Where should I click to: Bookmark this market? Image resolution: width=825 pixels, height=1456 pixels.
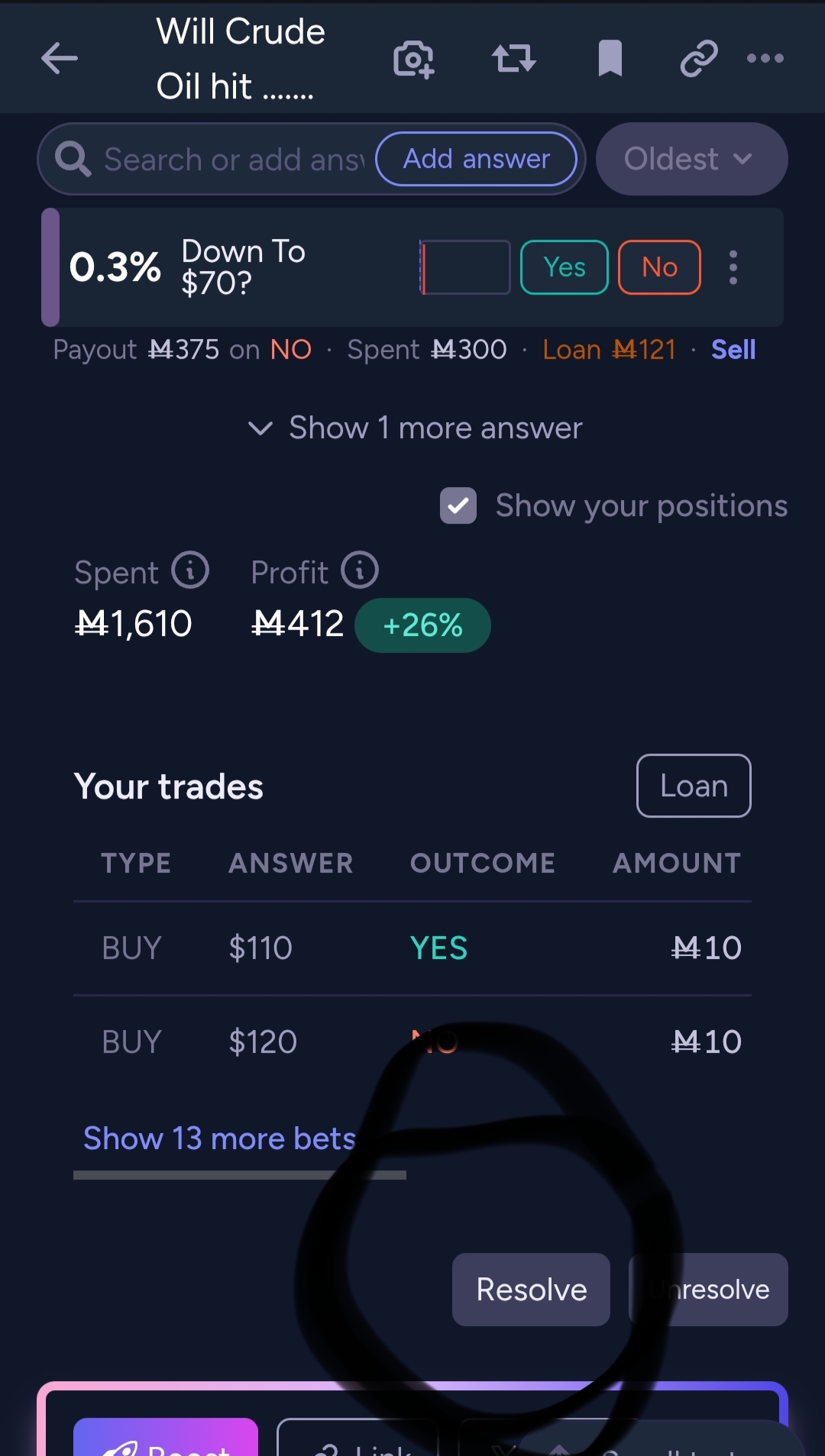pyautogui.click(x=610, y=59)
